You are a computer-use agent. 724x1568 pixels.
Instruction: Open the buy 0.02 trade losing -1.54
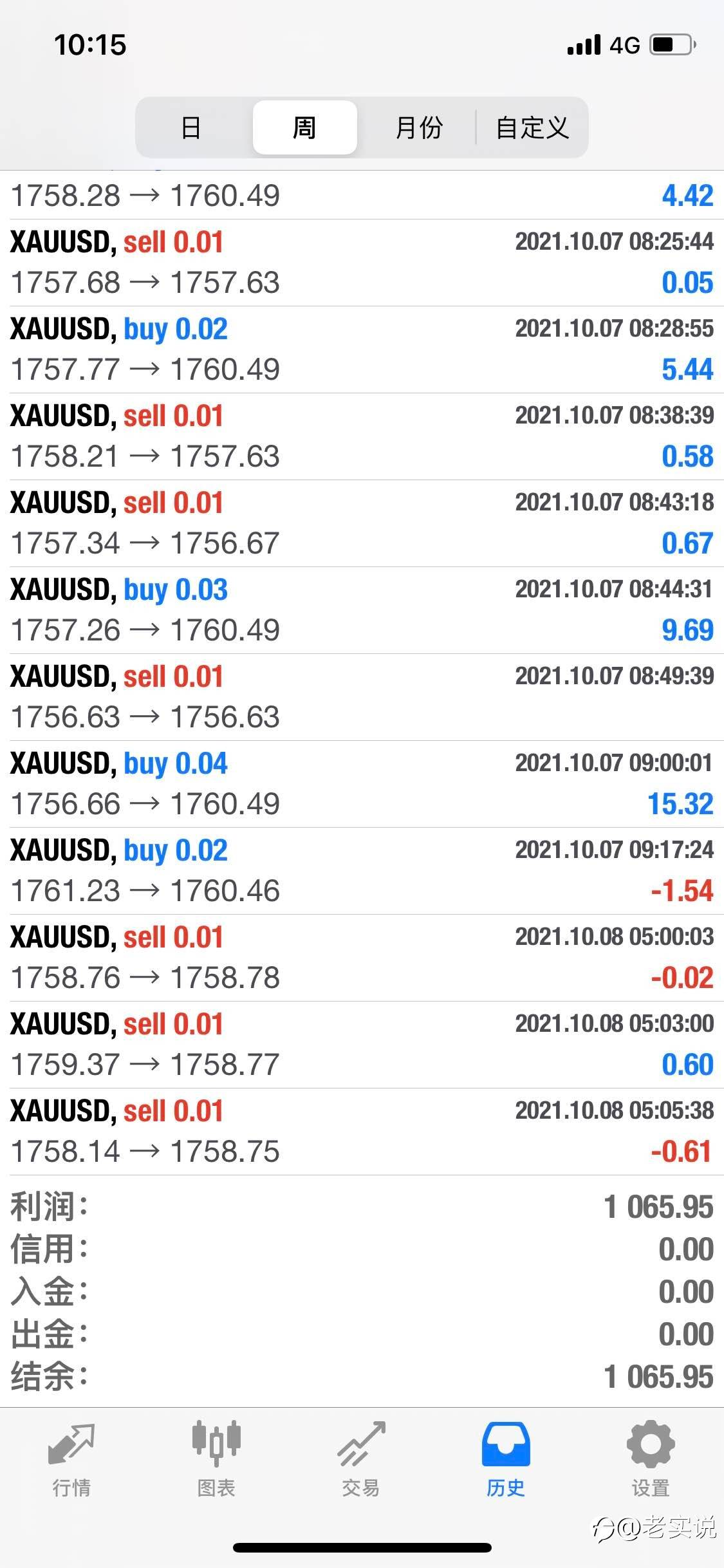[362, 871]
